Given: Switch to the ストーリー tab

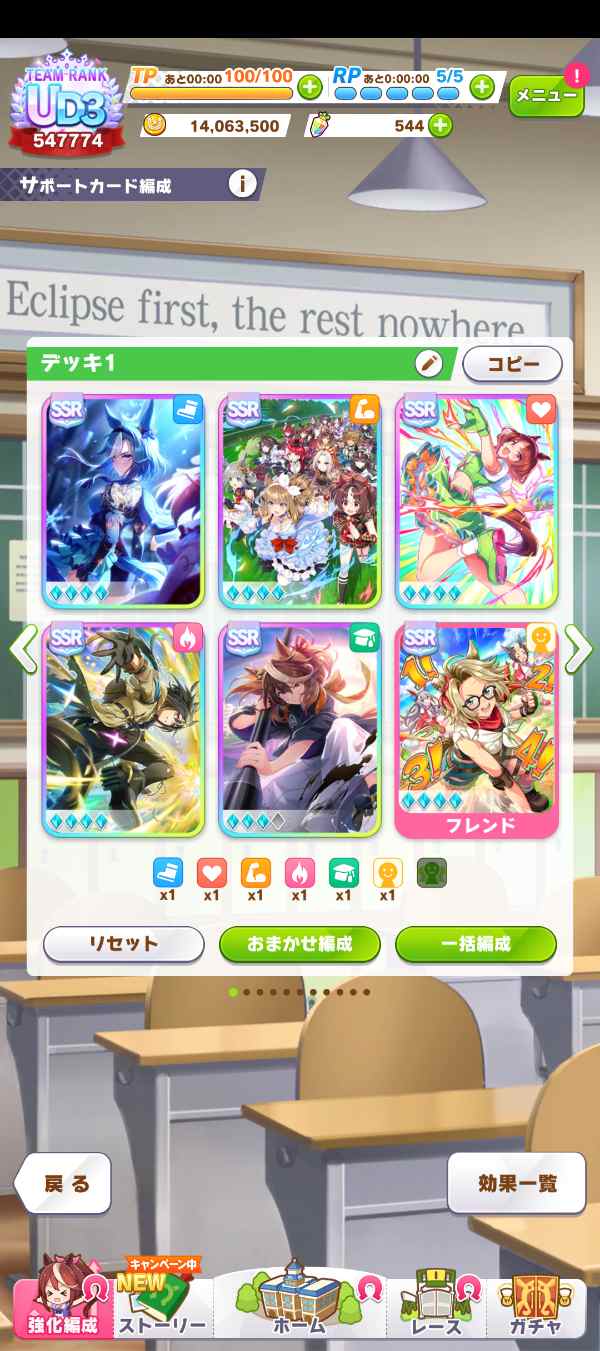Looking at the screenshot, I should point(162,1305).
